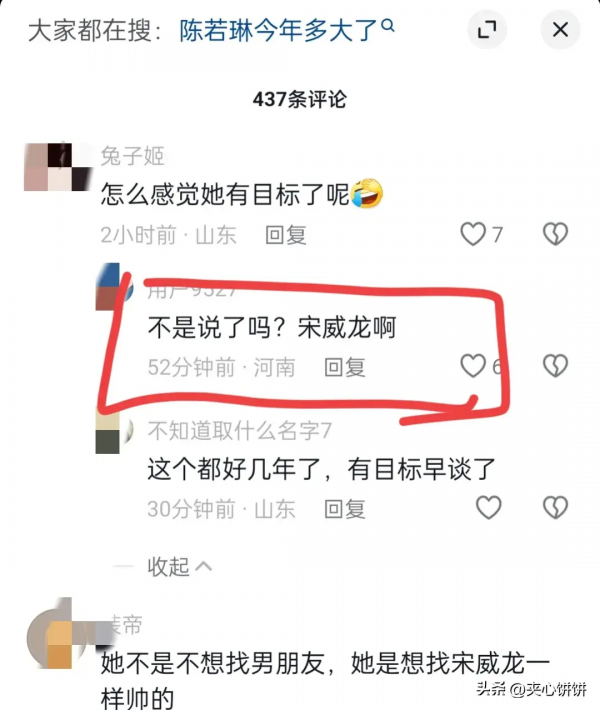This screenshot has width=600, height=710.
Task: Dislike the 宋威龙啊 comment
Action: (555, 366)
